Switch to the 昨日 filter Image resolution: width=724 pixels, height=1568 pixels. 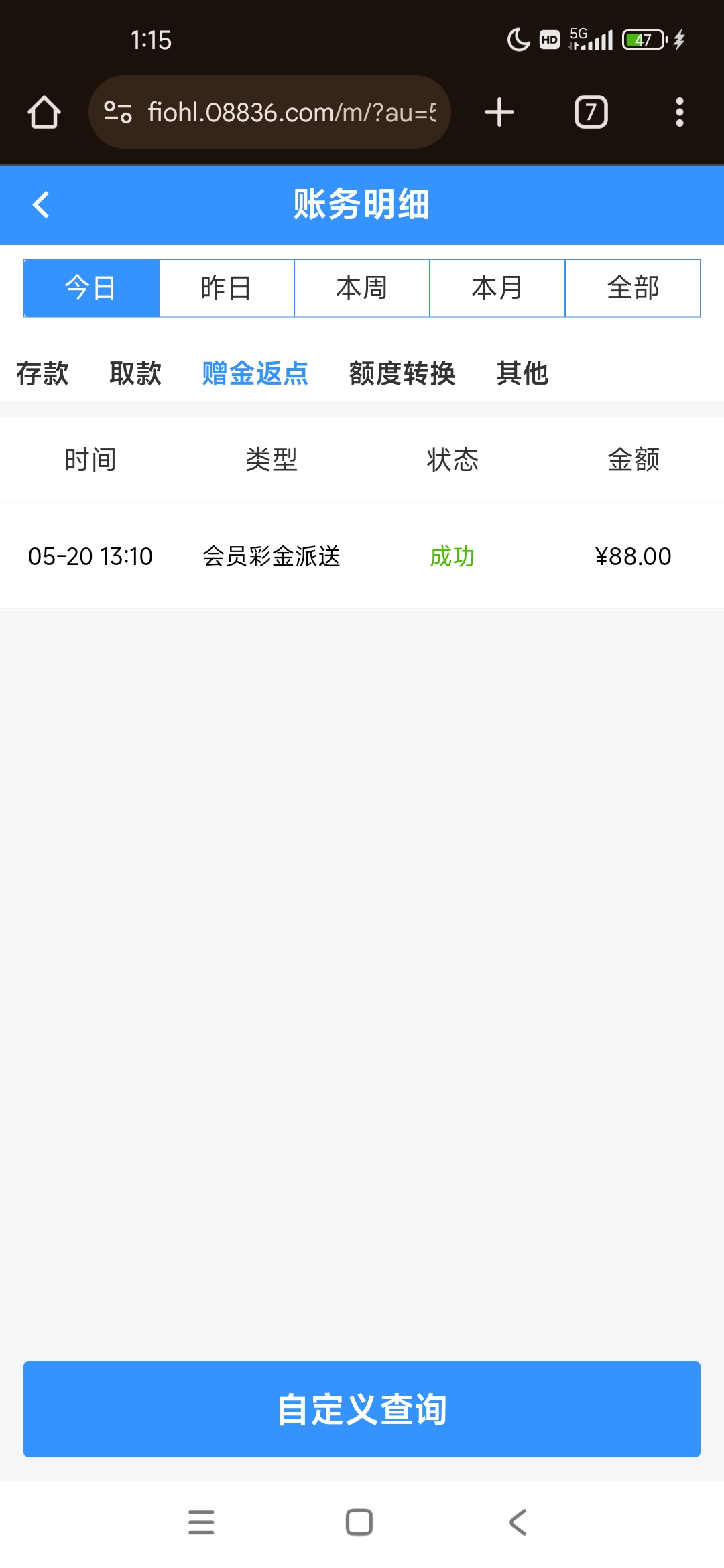[227, 288]
